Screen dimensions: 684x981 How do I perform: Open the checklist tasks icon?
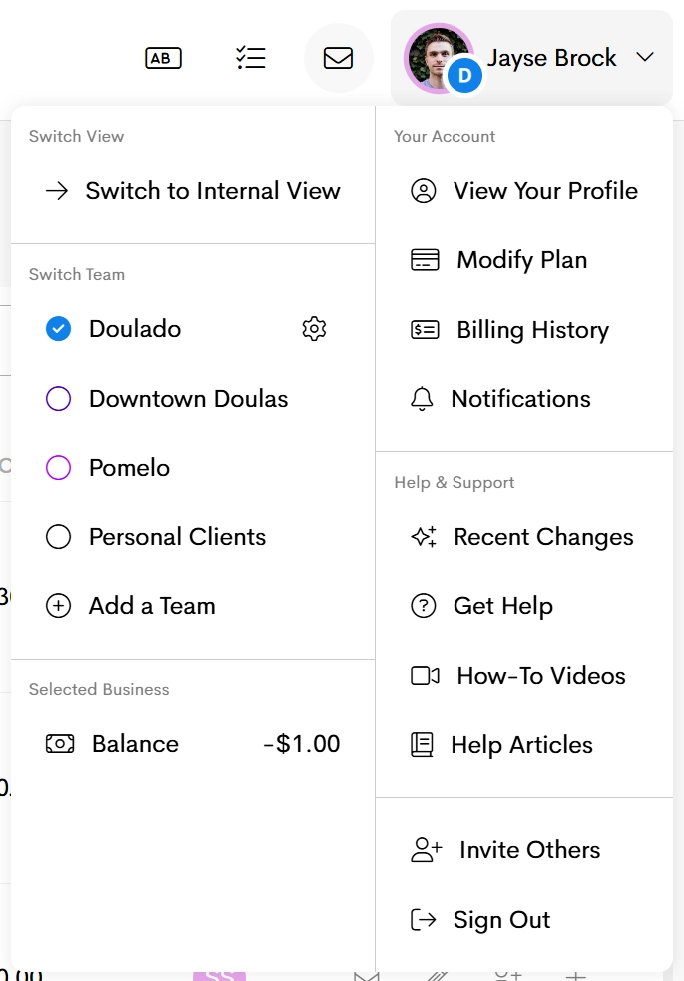[x=250, y=58]
